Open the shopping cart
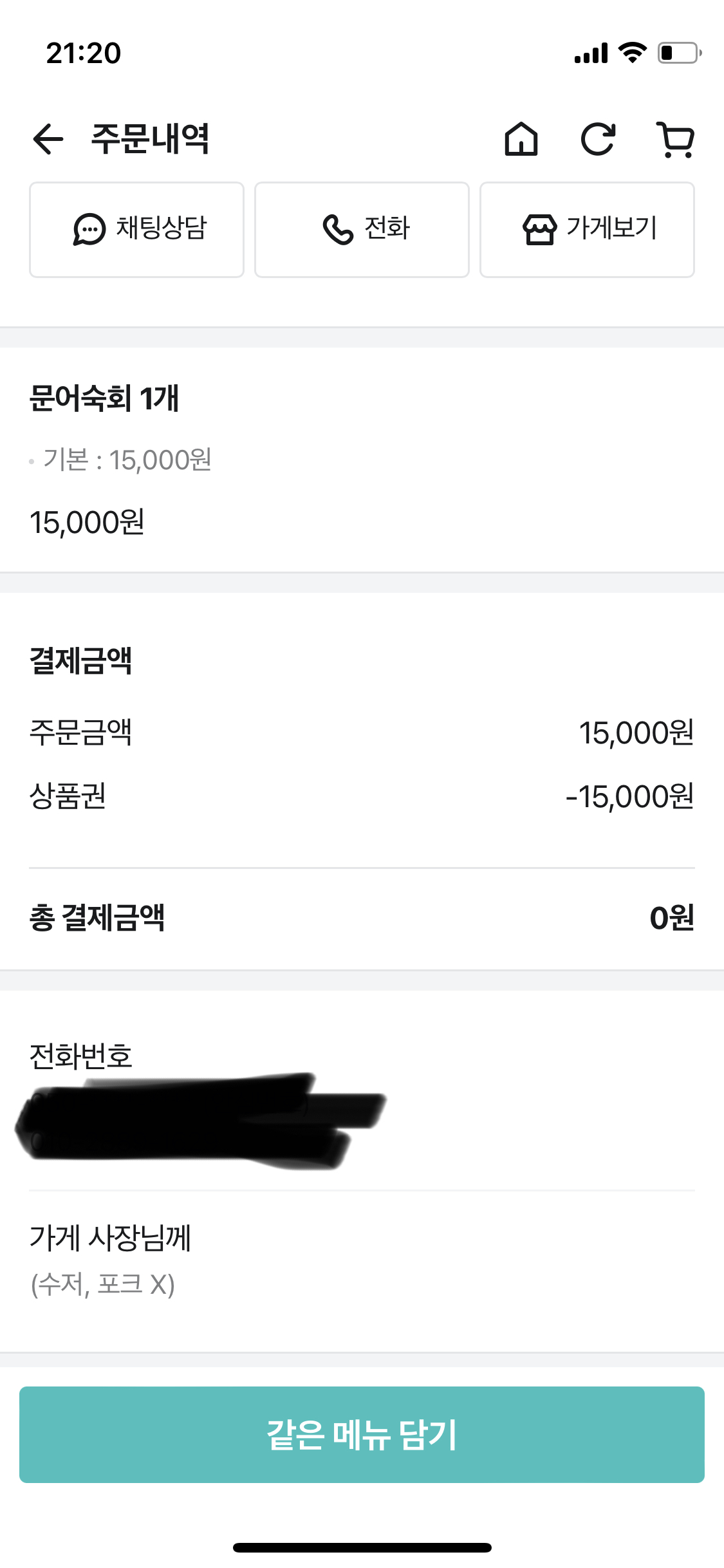724x1568 pixels. (676, 139)
